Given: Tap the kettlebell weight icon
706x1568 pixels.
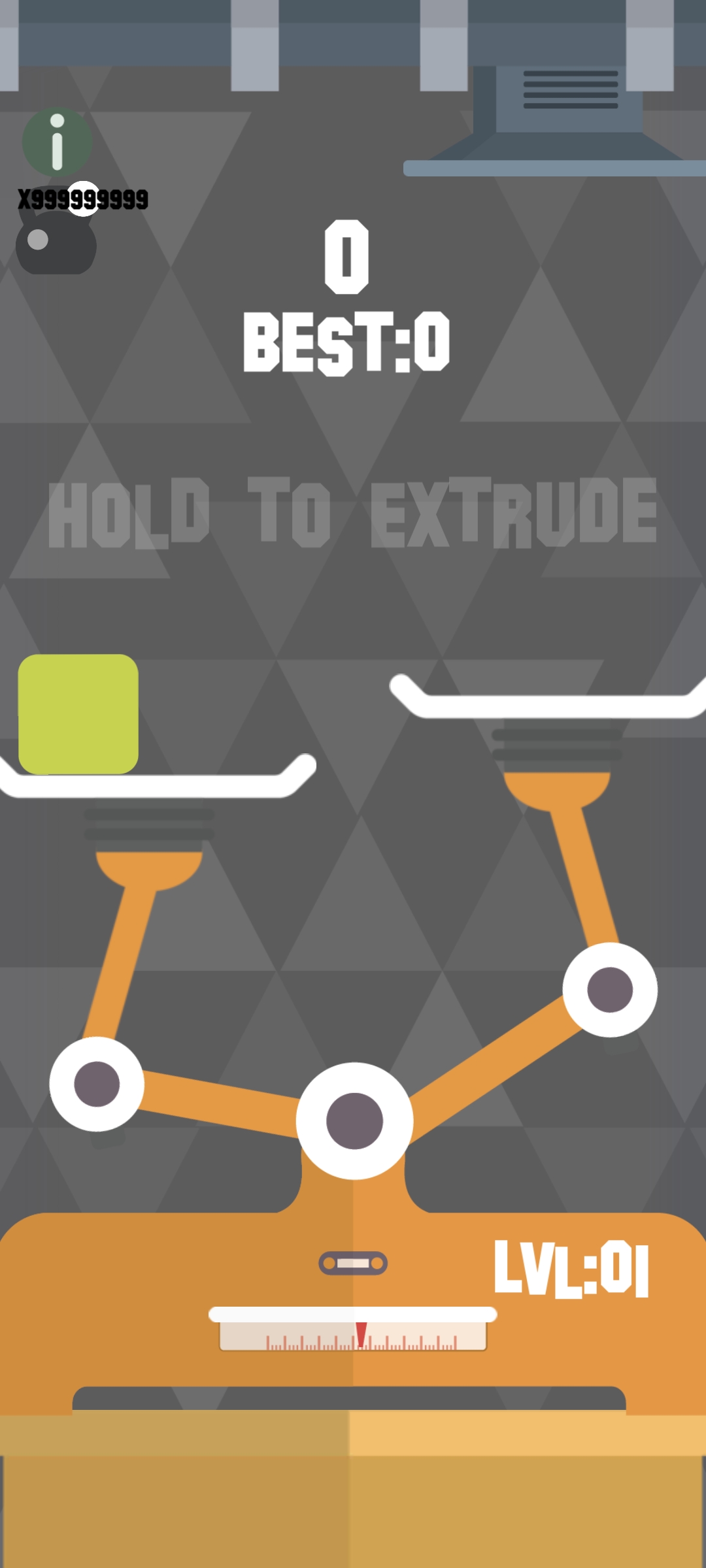Looking at the screenshot, I should coord(56,245).
